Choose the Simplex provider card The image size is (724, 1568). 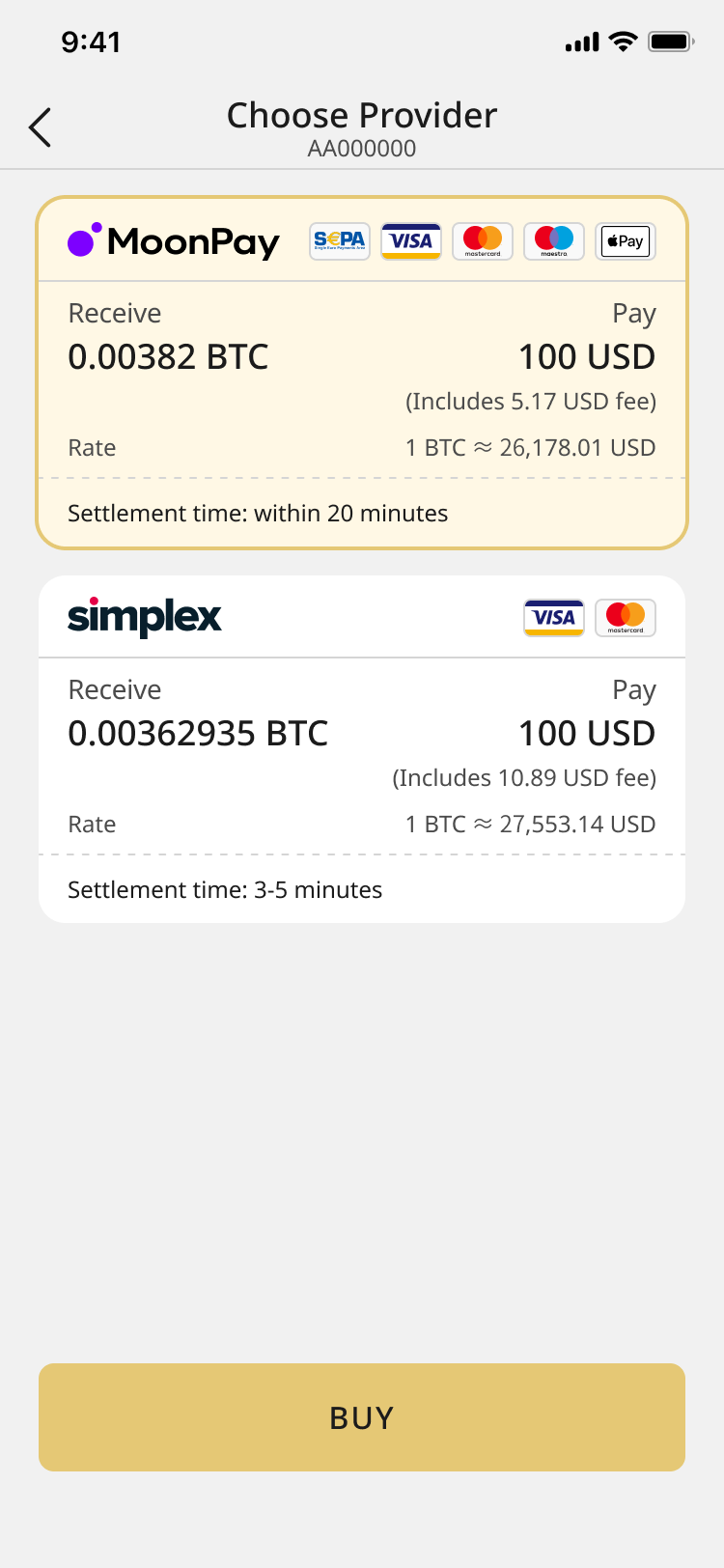coord(362,749)
